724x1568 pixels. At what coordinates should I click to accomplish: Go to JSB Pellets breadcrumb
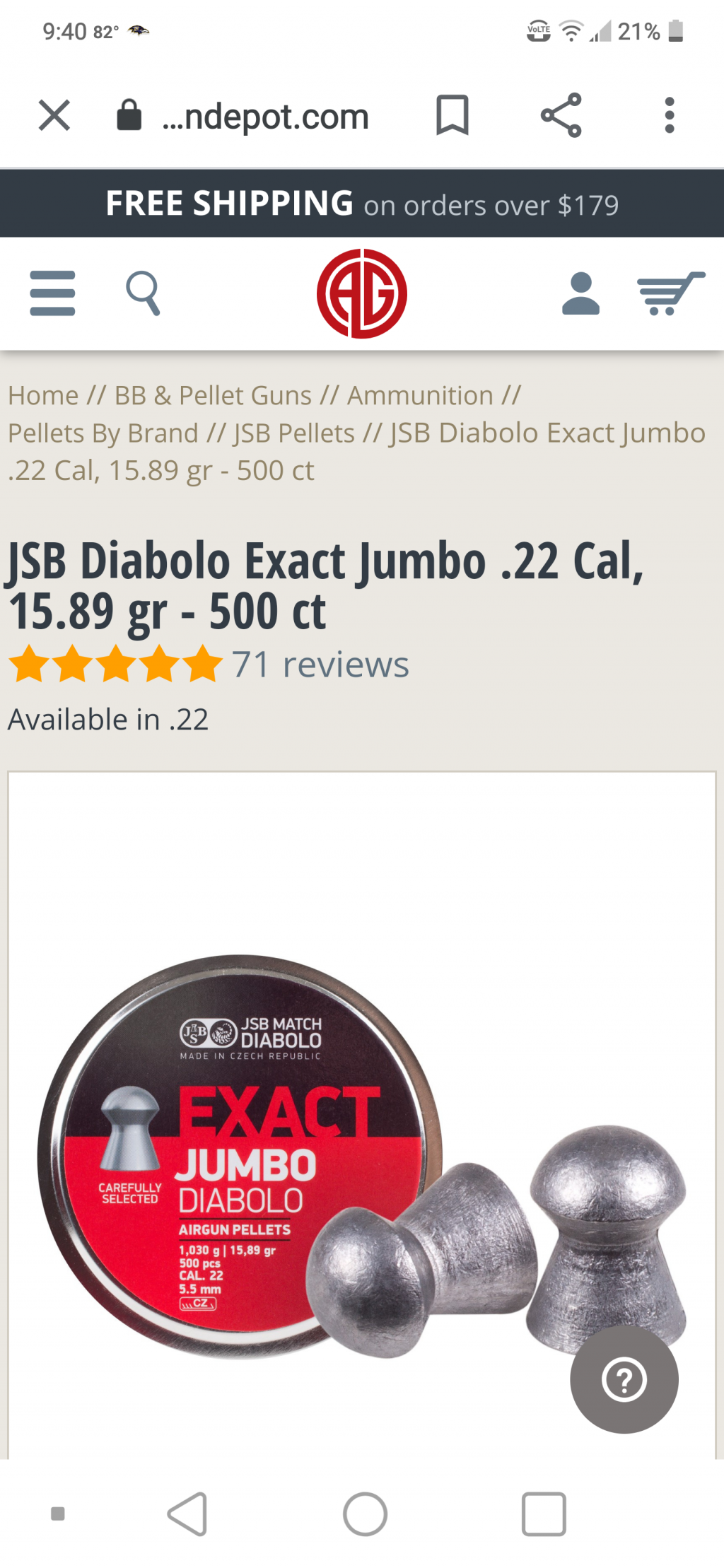pos(294,433)
